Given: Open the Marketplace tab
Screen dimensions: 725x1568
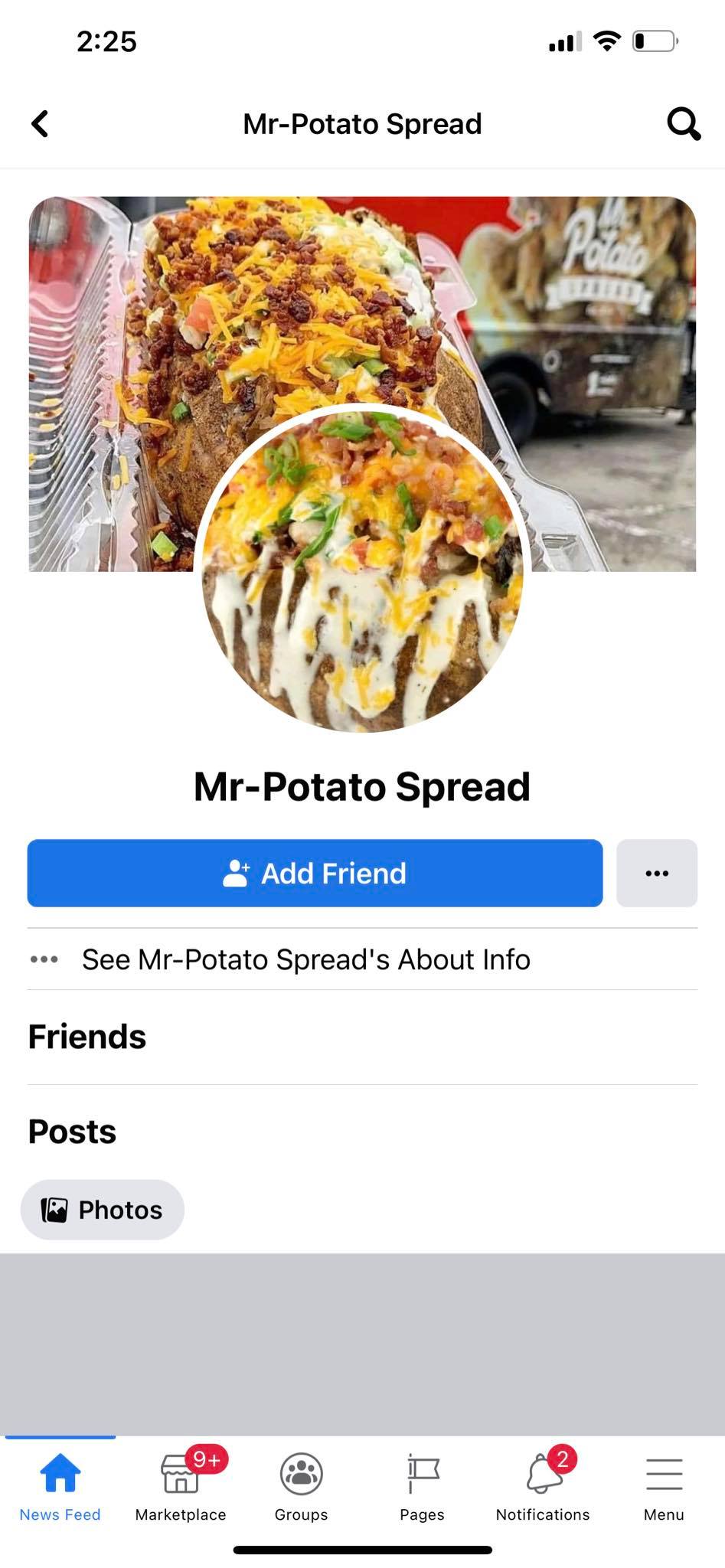Looking at the screenshot, I should coord(181,1487).
